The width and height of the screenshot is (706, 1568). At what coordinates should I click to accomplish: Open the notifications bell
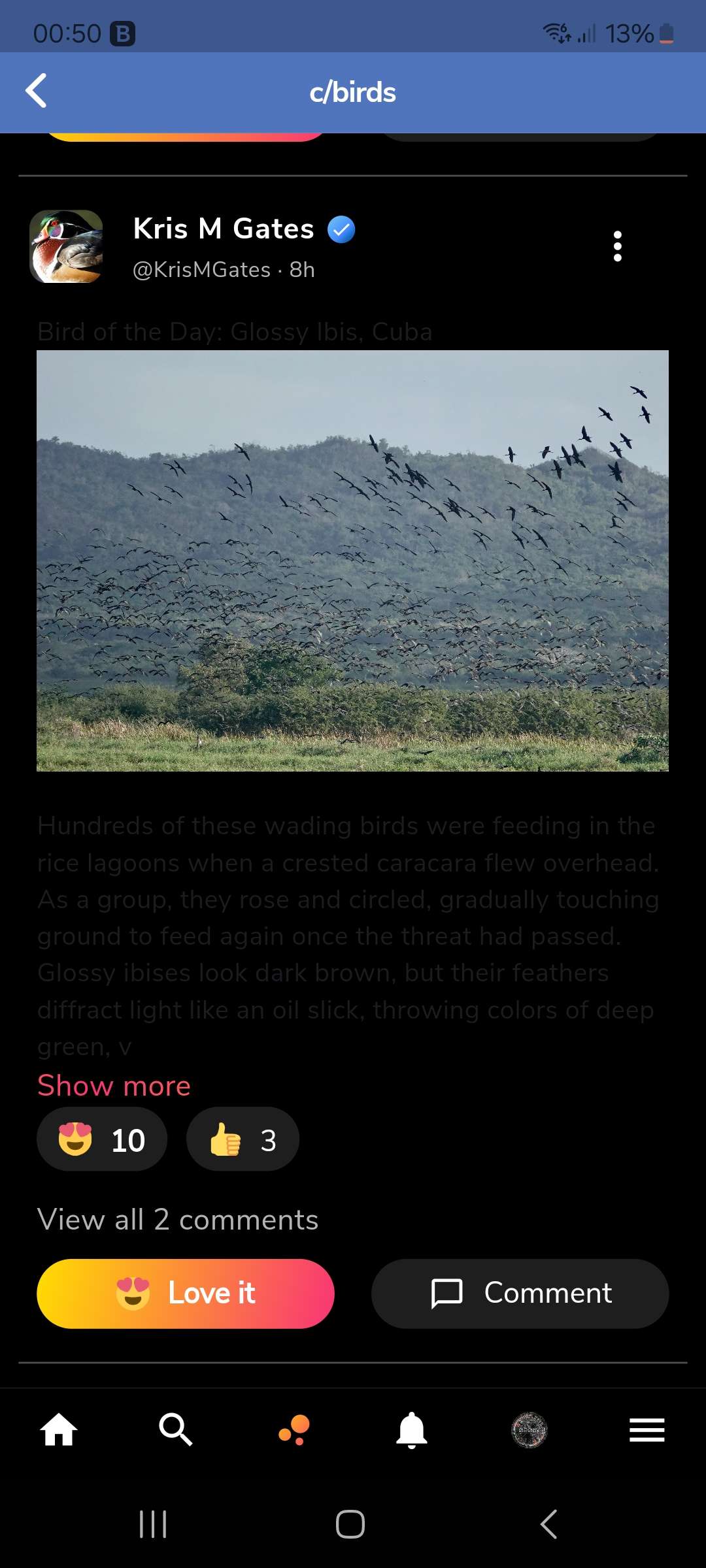[412, 1429]
